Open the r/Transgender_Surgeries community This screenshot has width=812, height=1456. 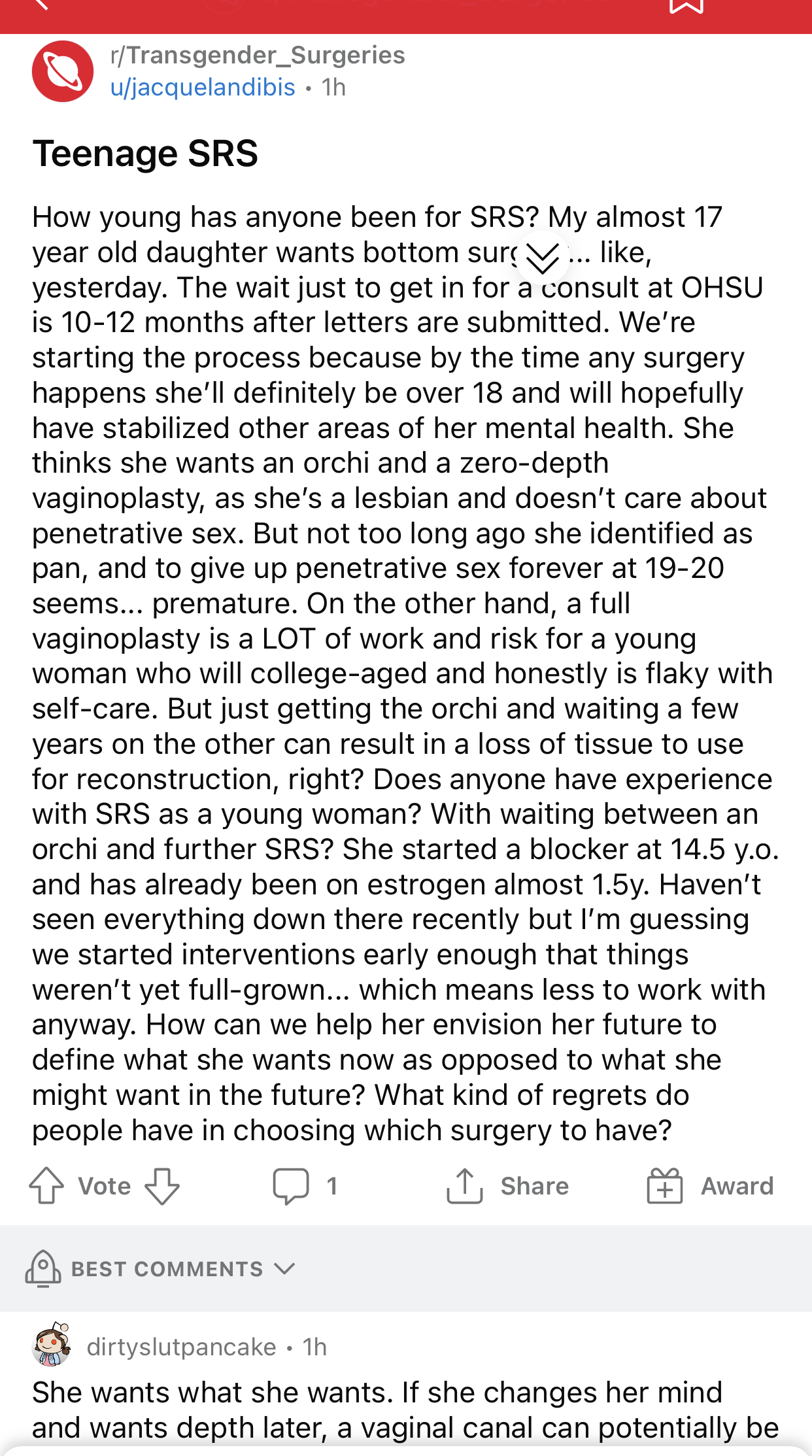pos(258,55)
